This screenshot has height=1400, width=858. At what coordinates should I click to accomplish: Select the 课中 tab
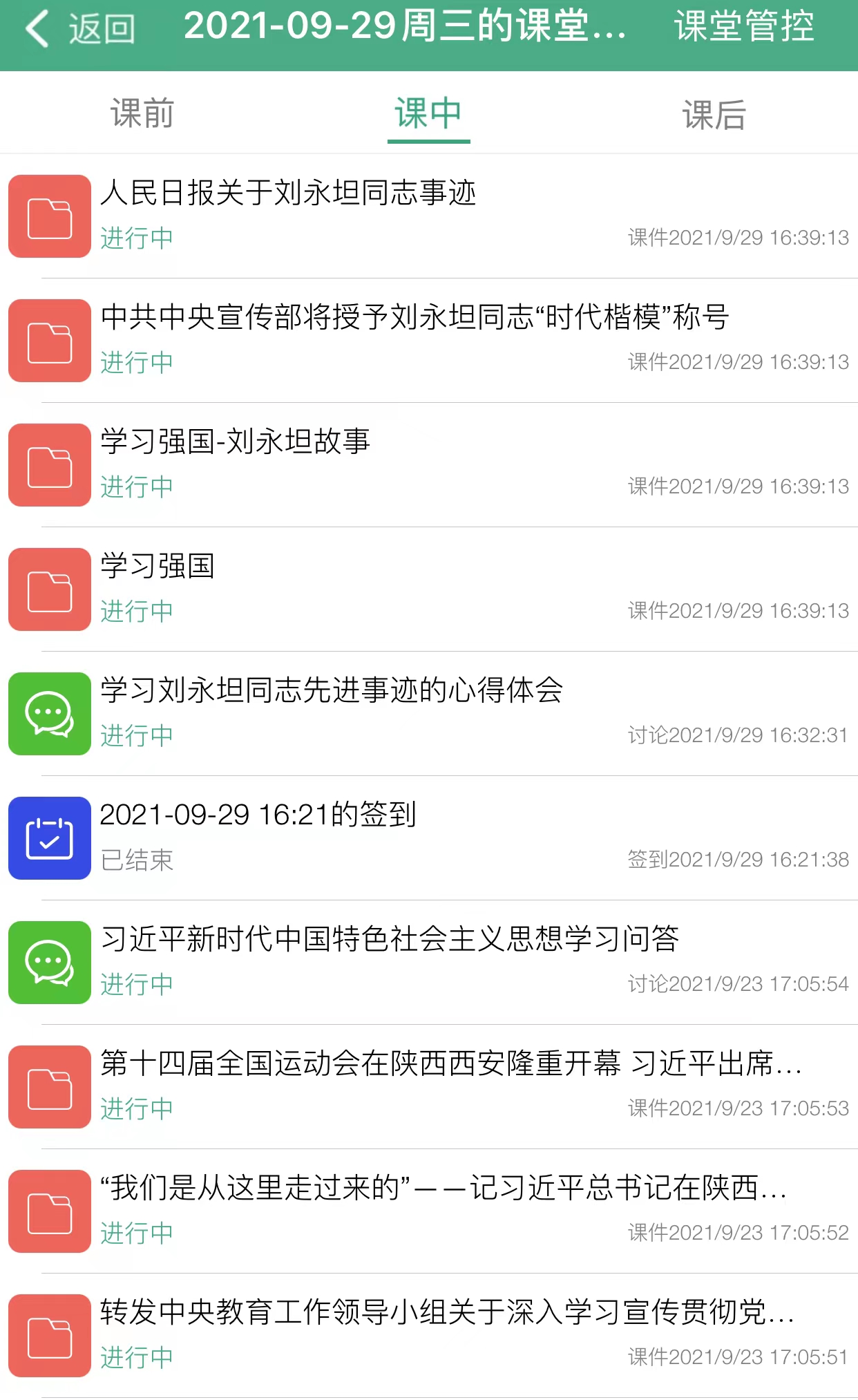point(428,113)
